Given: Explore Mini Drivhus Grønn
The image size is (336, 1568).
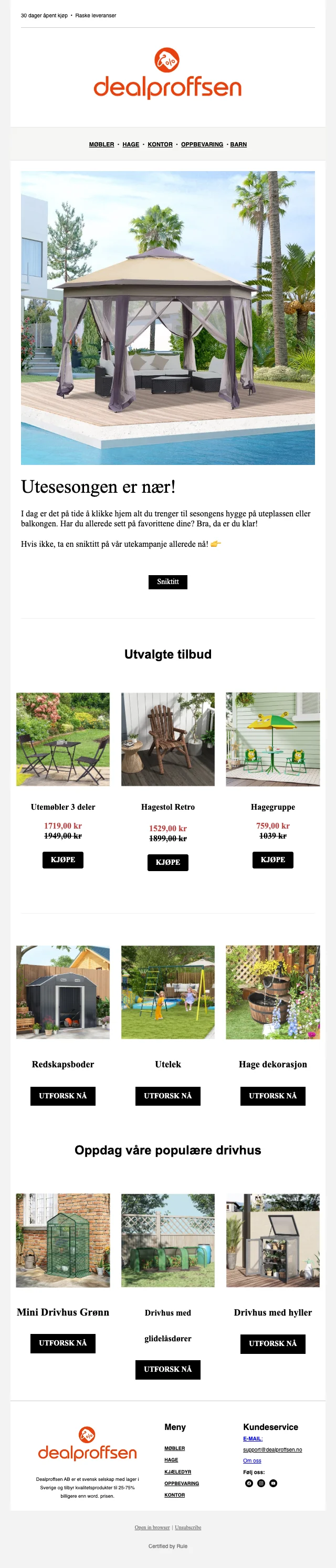Looking at the screenshot, I should 62,1343.
